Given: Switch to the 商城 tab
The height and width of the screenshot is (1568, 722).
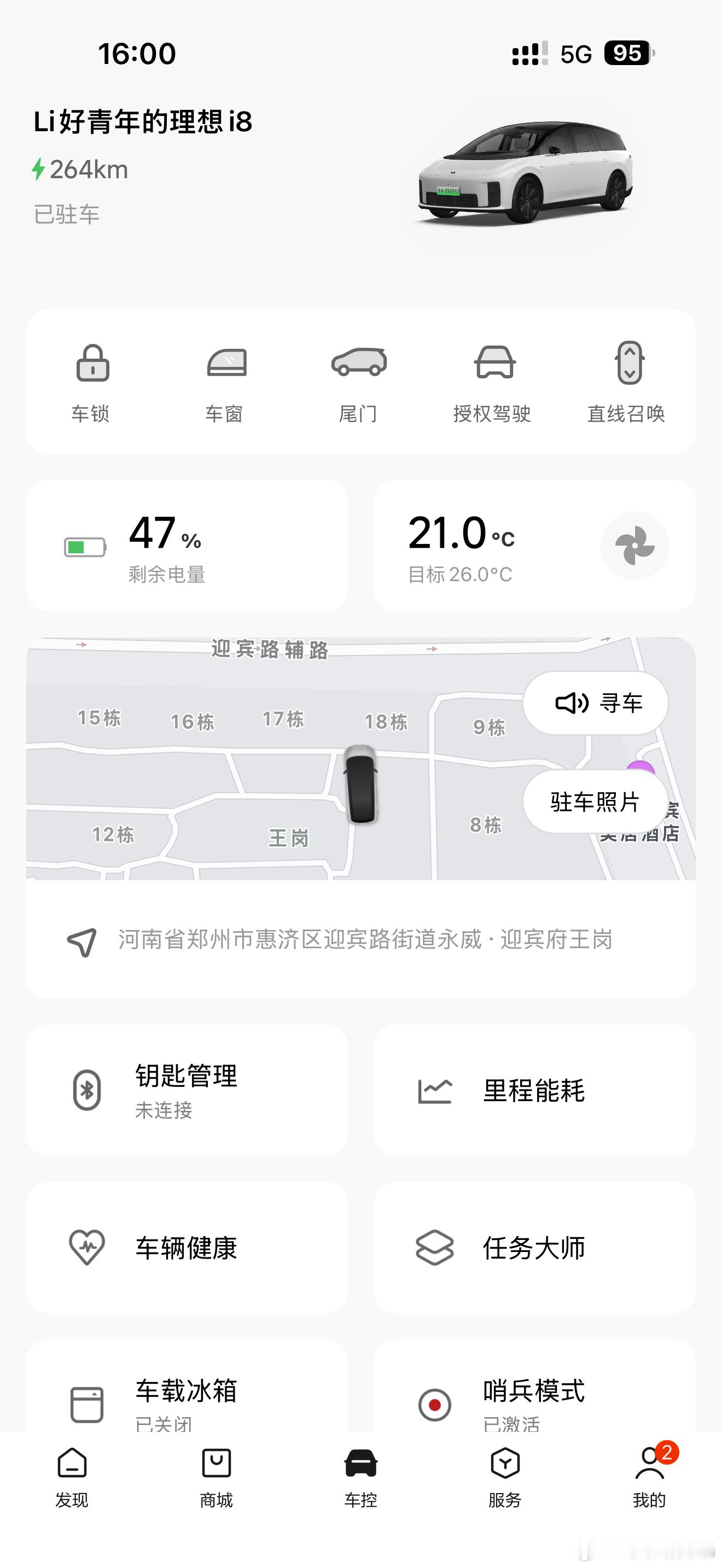Looking at the screenshot, I should 217,1478.
